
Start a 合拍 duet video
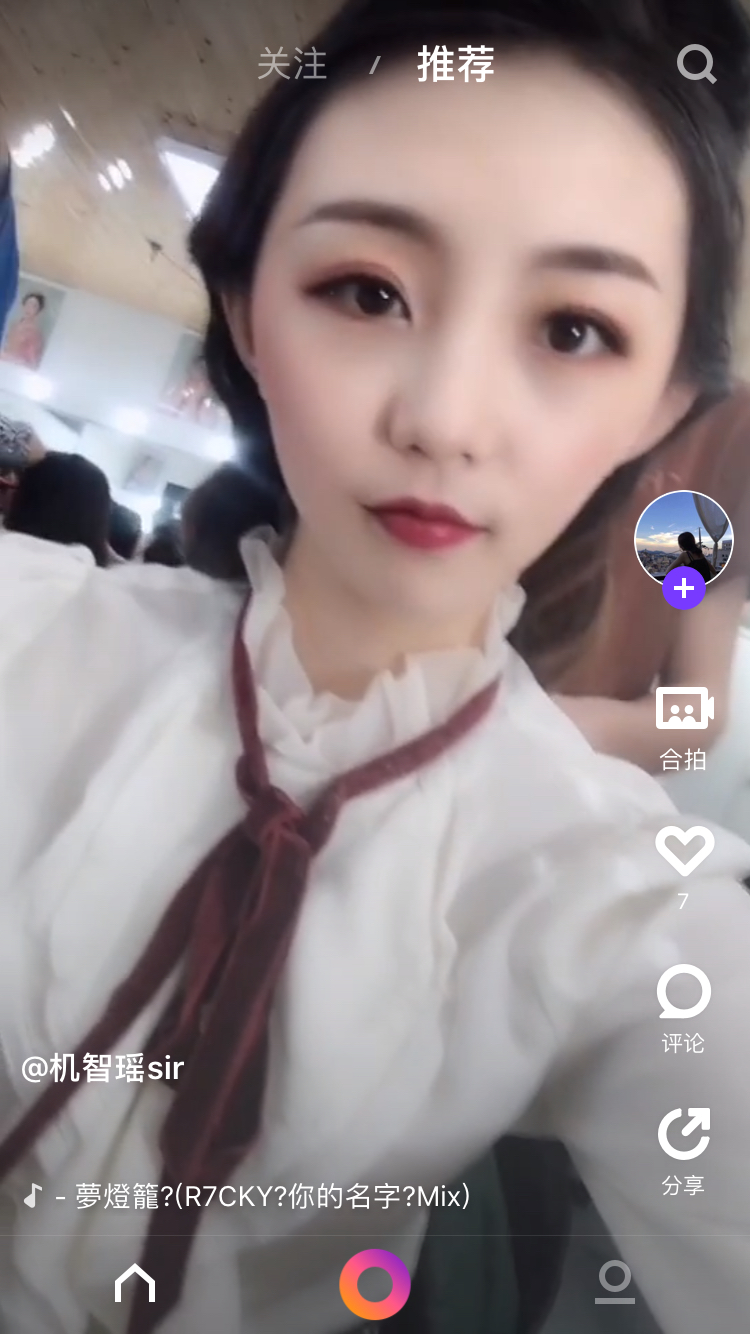684,728
